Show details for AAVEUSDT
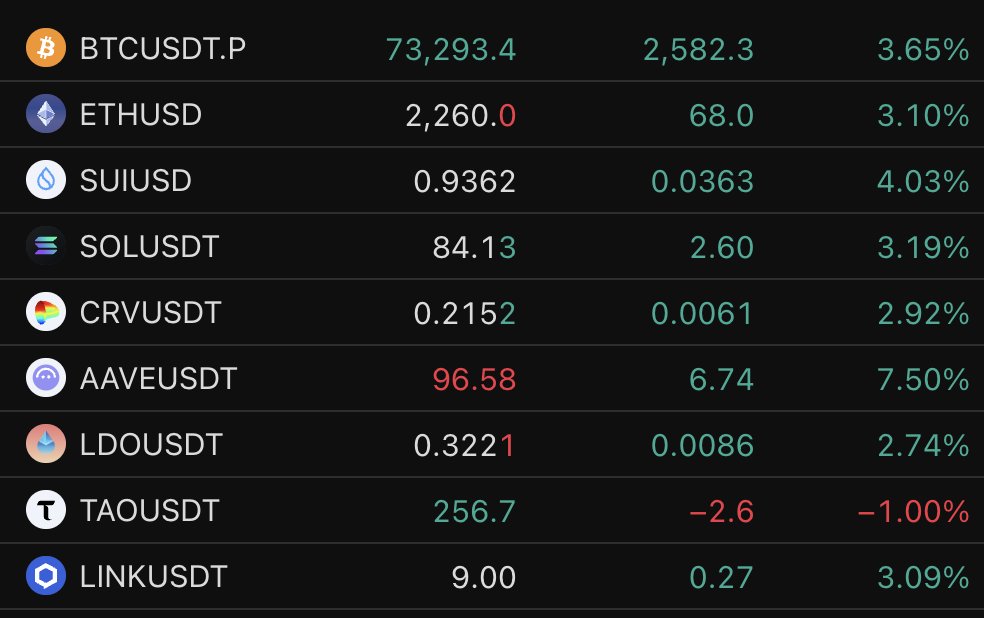This screenshot has height=618, width=984. pyautogui.click(x=158, y=379)
